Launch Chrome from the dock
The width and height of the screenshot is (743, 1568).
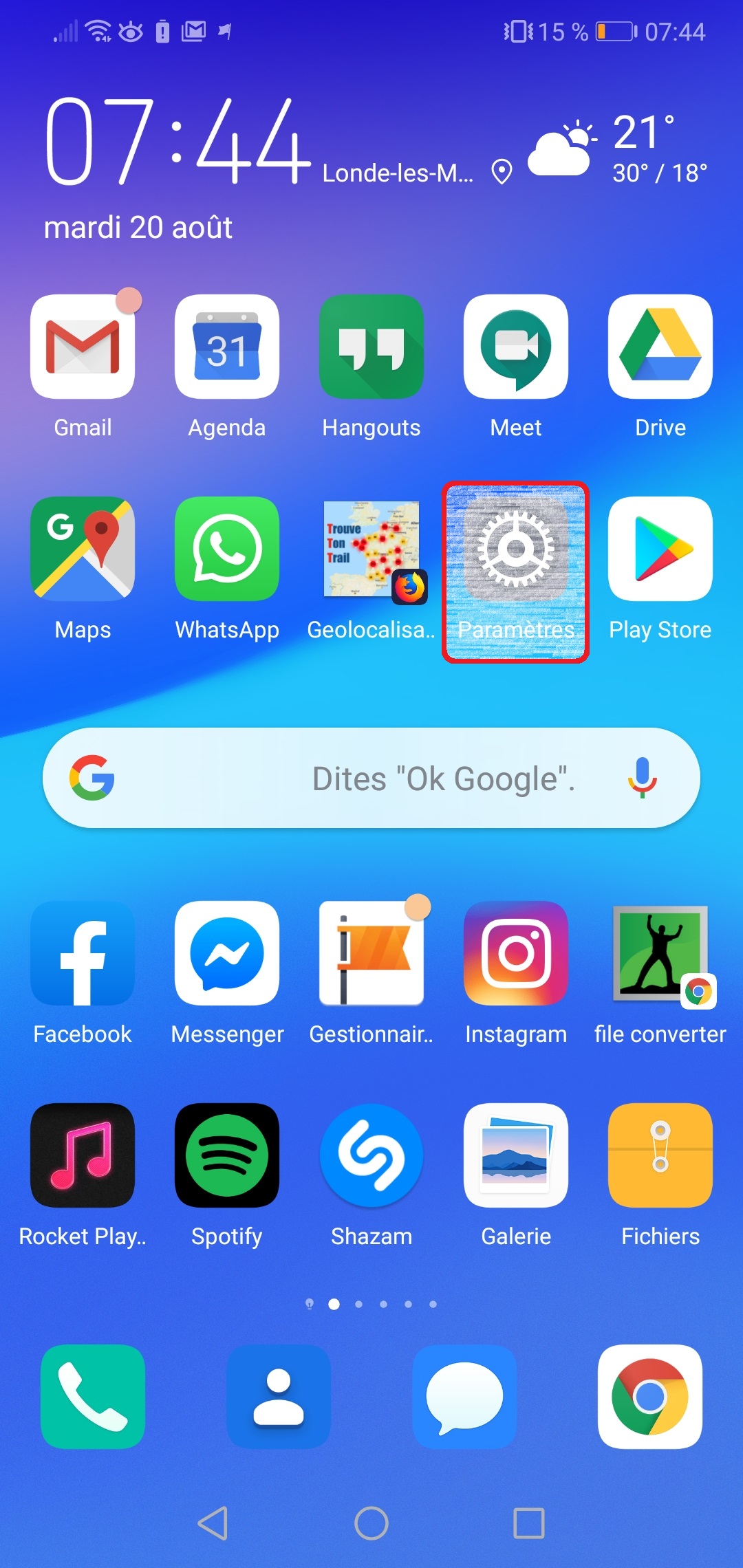pyautogui.click(x=650, y=1397)
